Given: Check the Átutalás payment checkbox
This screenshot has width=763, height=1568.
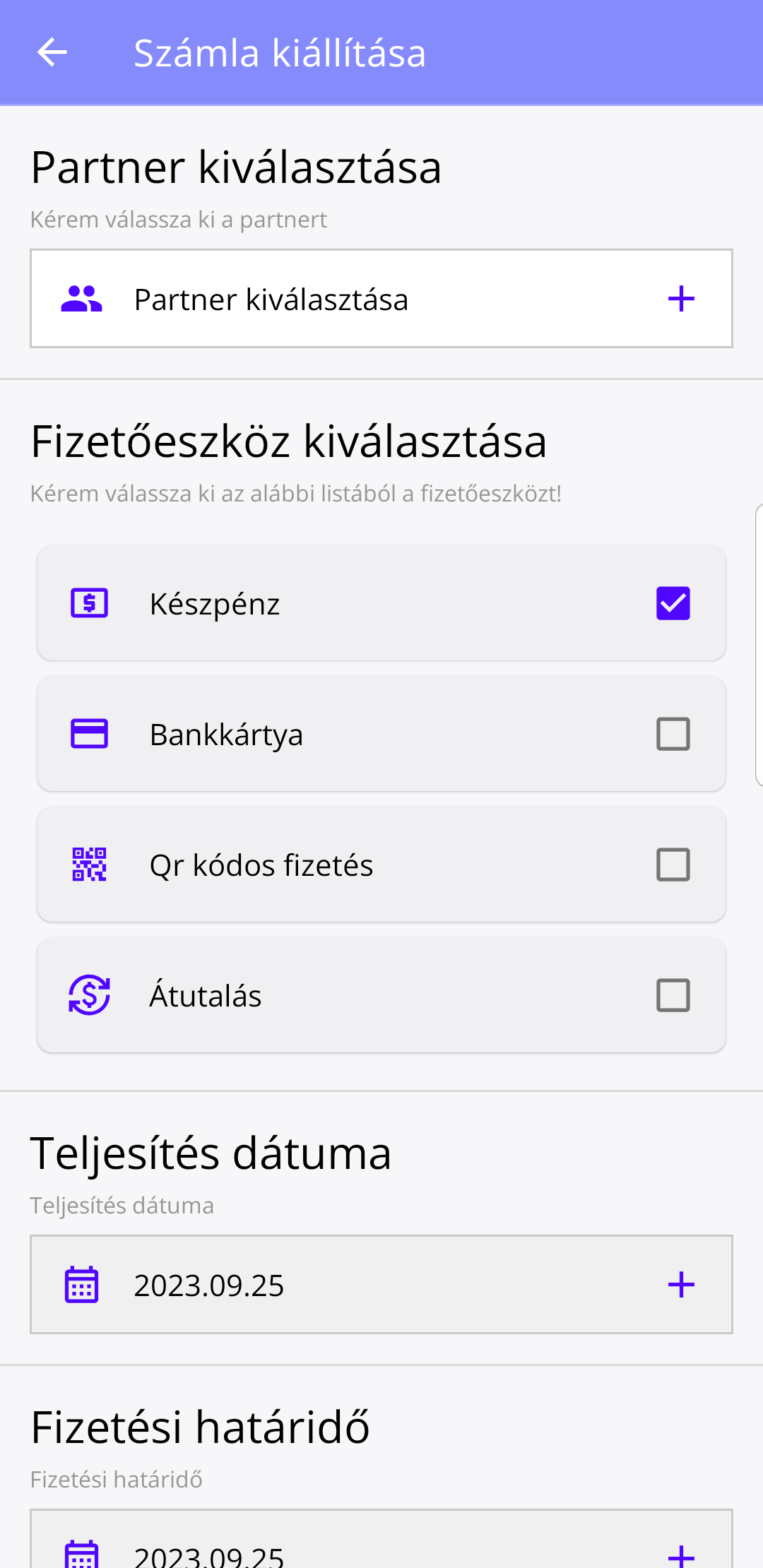Looking at the screenshot, I should coord(673,994).
